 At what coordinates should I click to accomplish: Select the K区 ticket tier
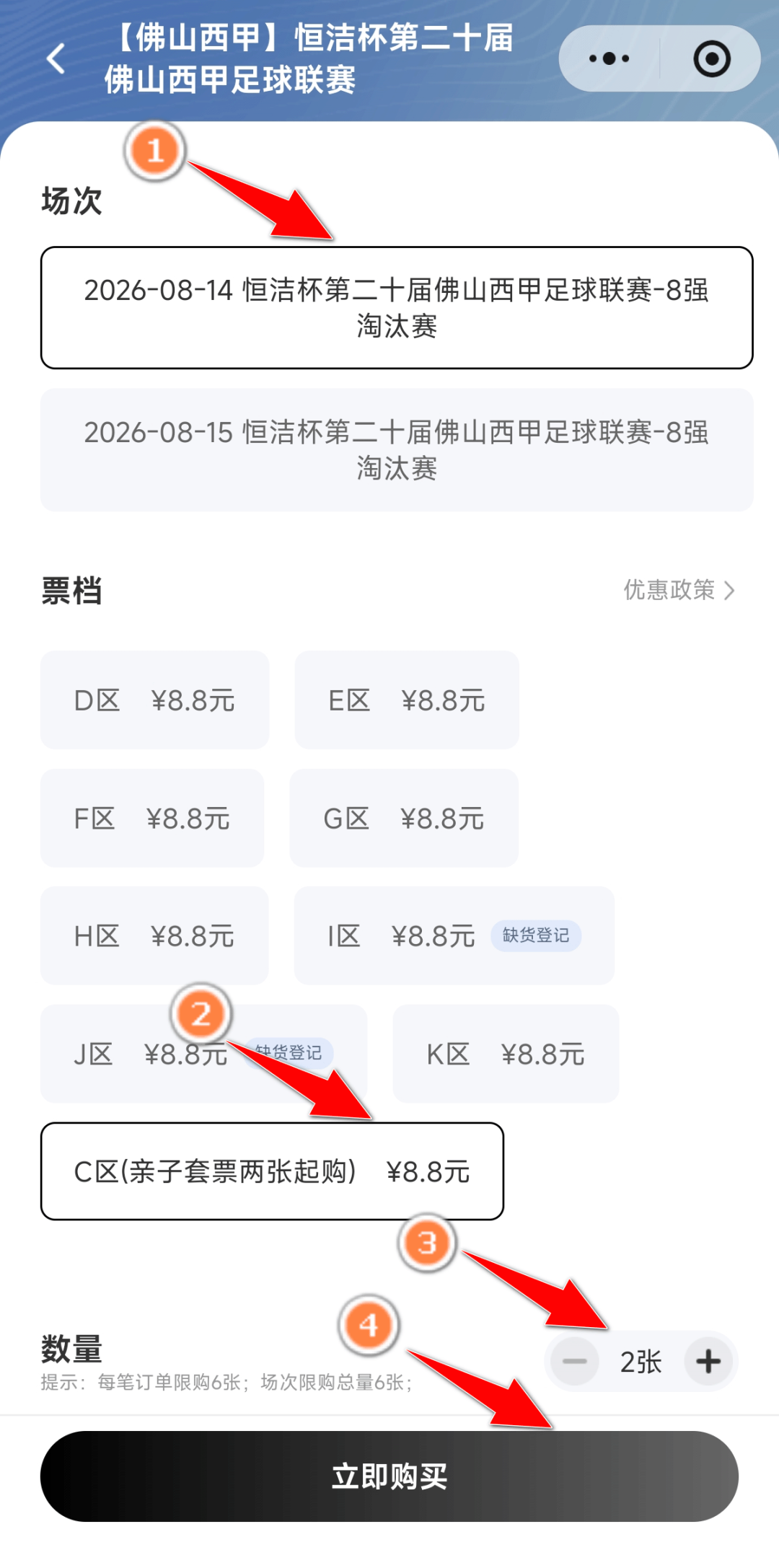[506, 1054]
